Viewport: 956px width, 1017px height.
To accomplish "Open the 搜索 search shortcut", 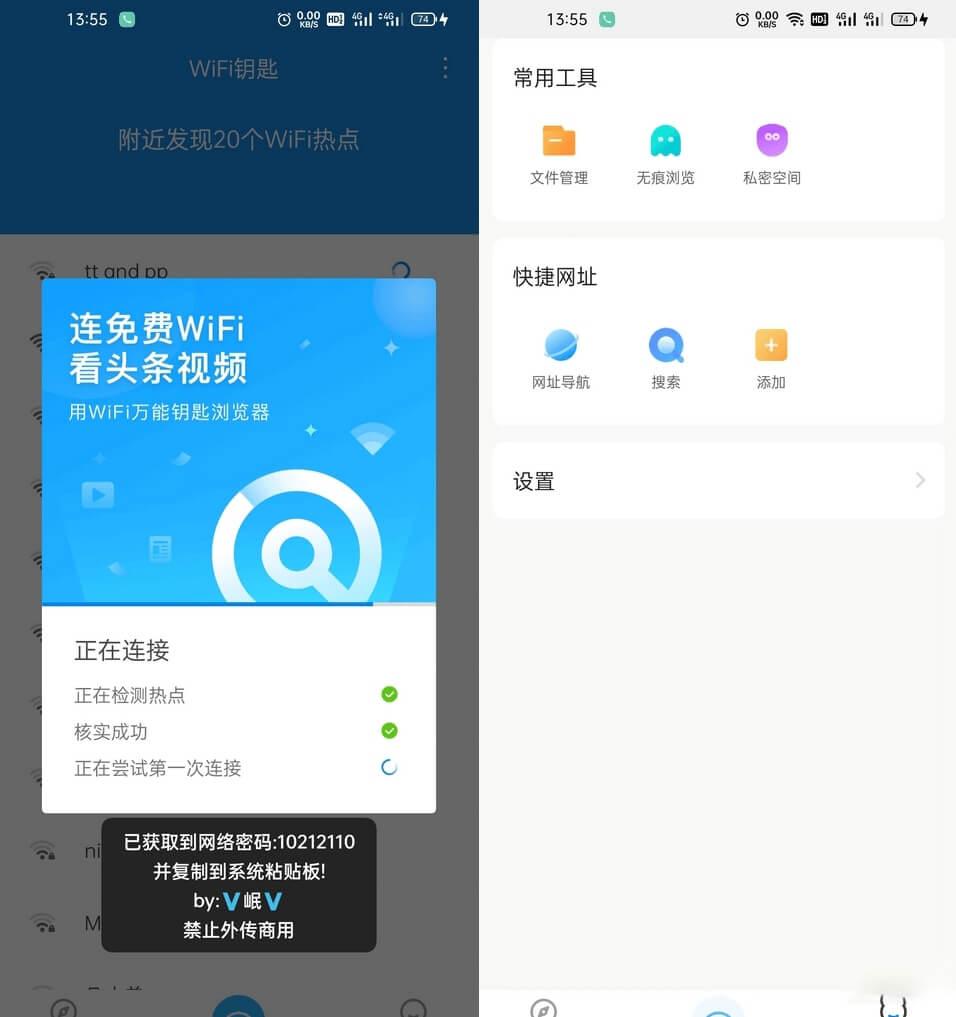I will click(665, 358).
